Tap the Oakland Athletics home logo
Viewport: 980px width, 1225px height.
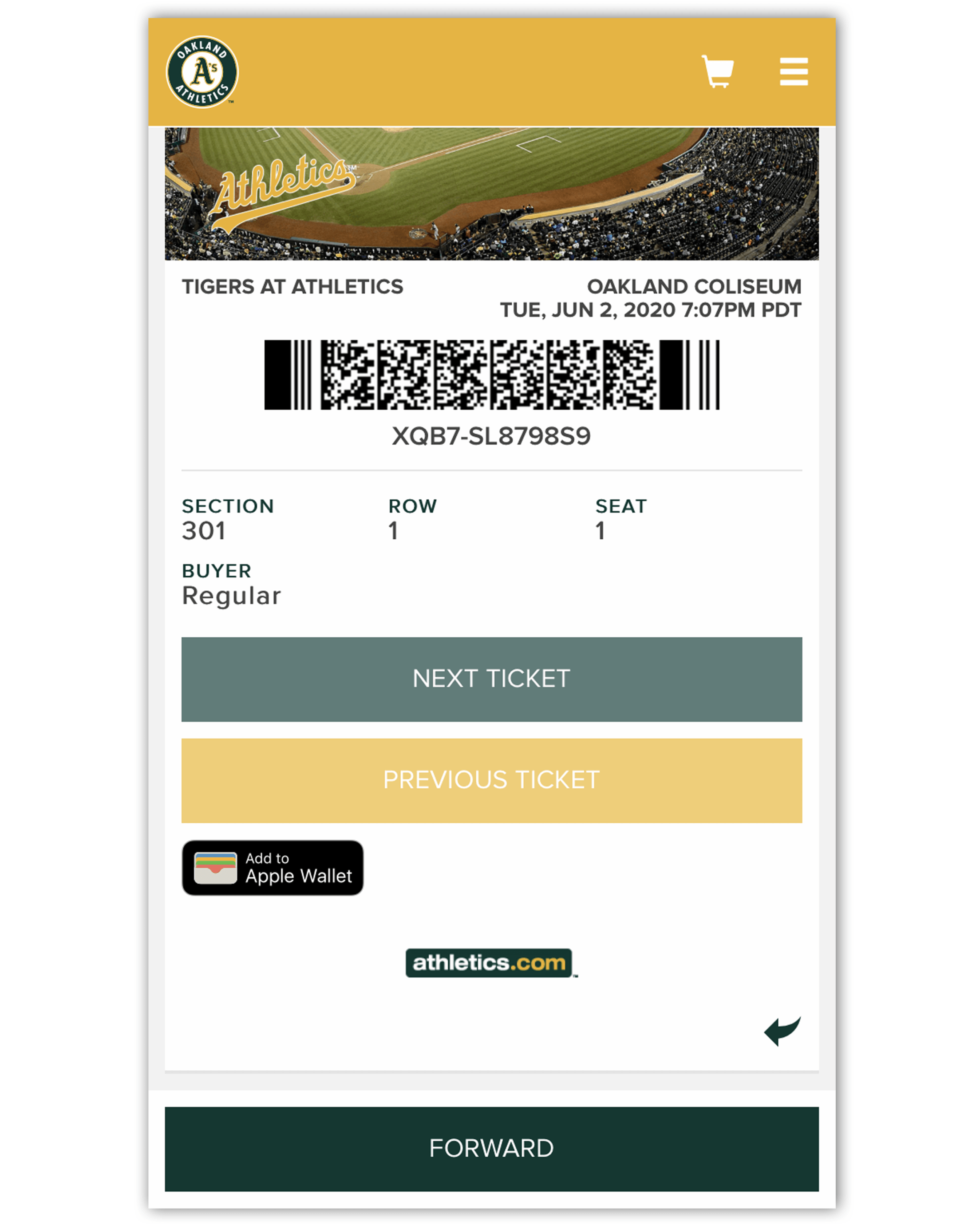click(x=202, y=72)
